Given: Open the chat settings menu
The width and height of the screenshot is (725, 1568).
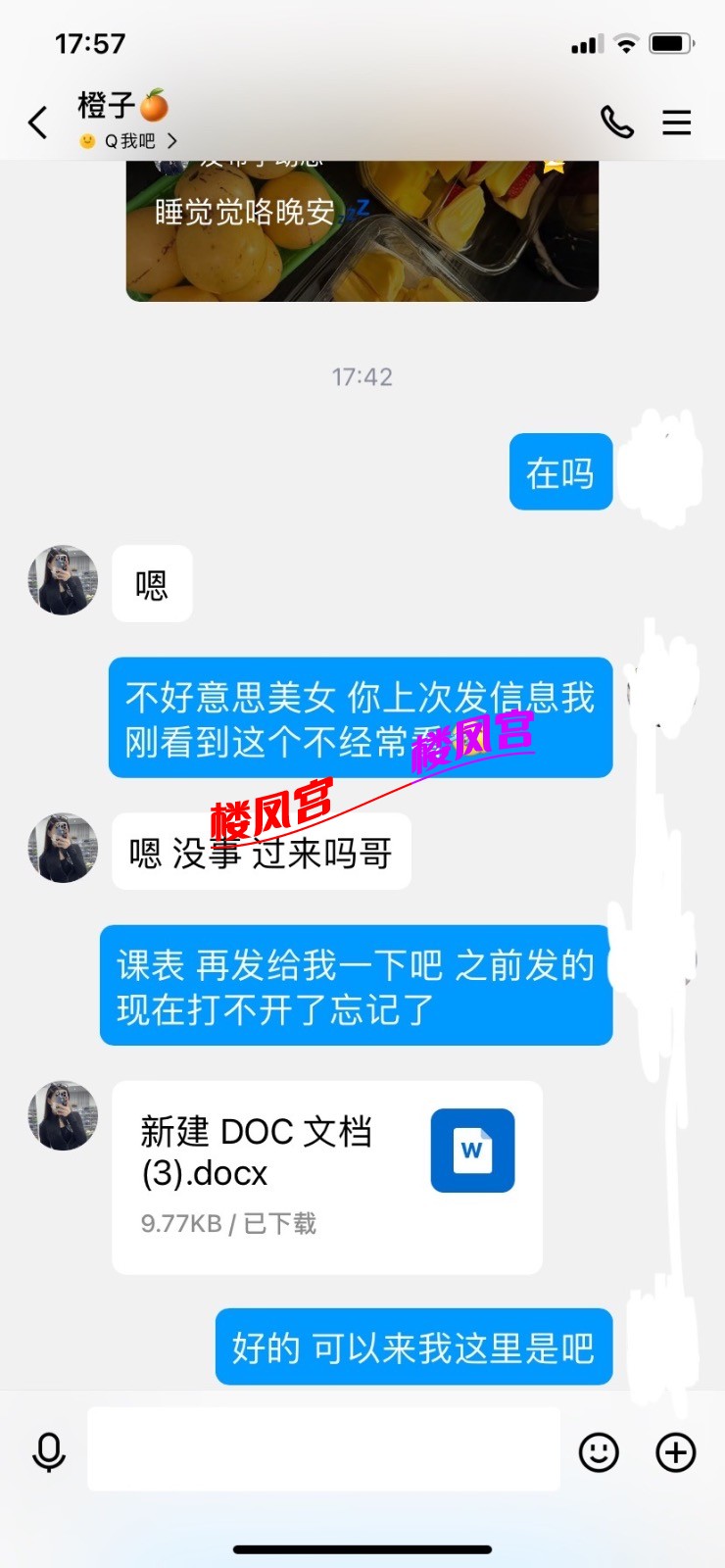Looking at the screenshot, I should [676, 122].
